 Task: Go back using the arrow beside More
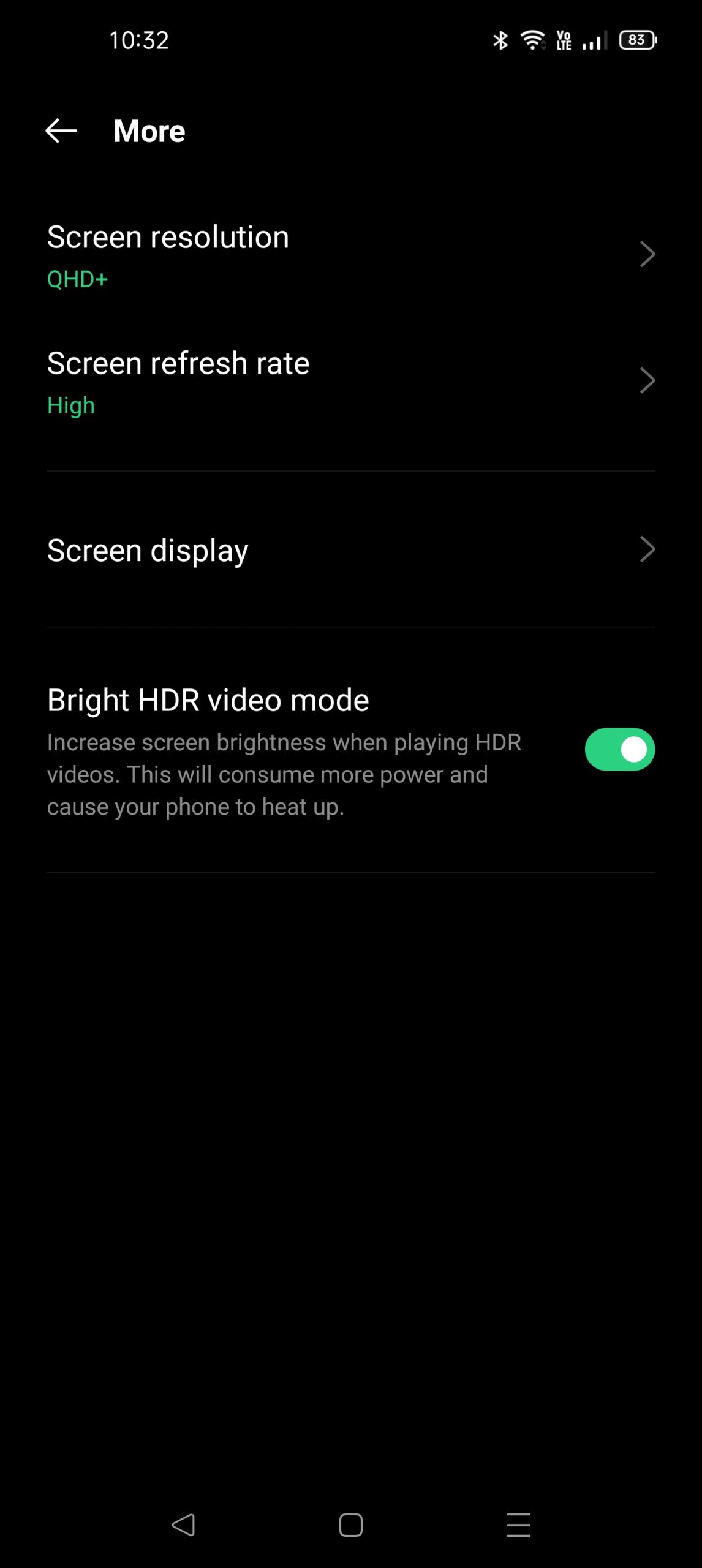tap(61, 131)
